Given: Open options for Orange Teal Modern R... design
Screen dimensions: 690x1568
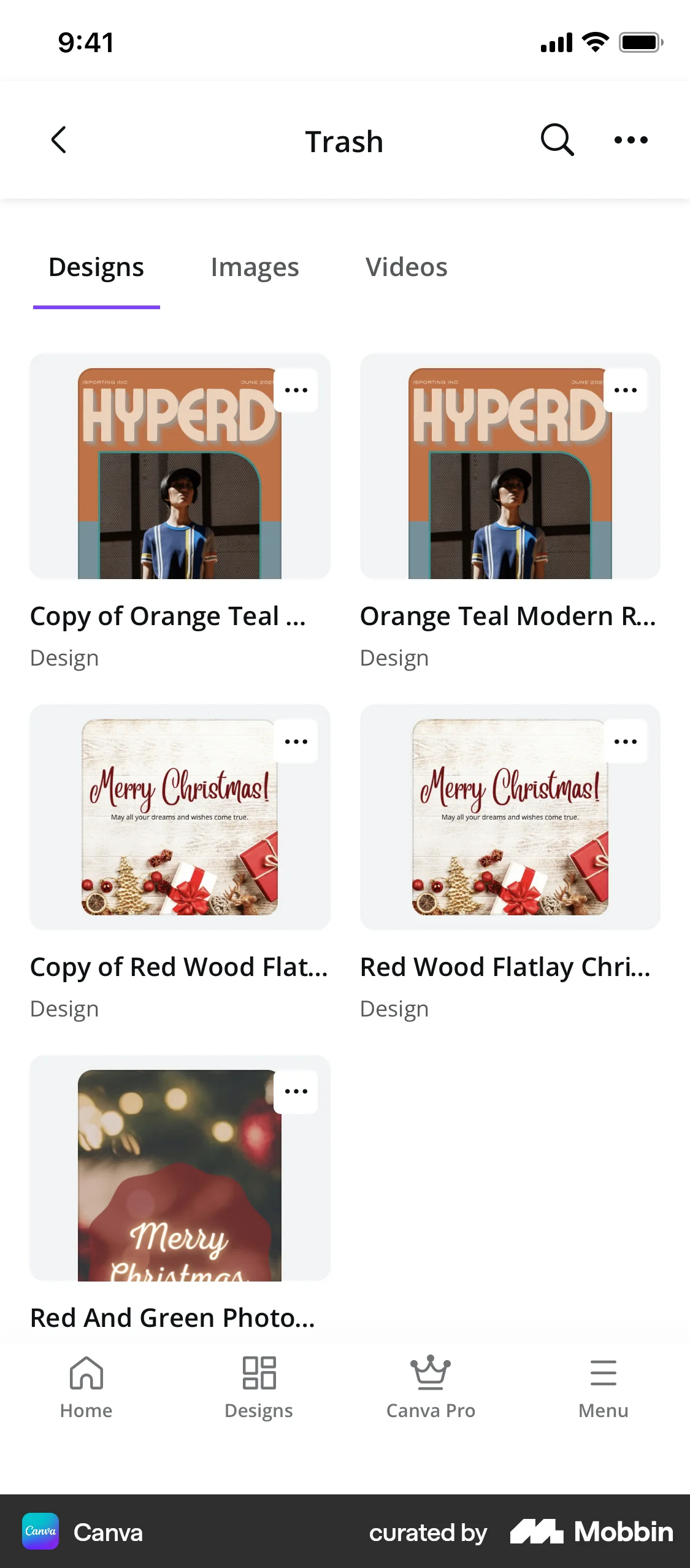Looking at the screenshot, I should (x=626, y=390).
